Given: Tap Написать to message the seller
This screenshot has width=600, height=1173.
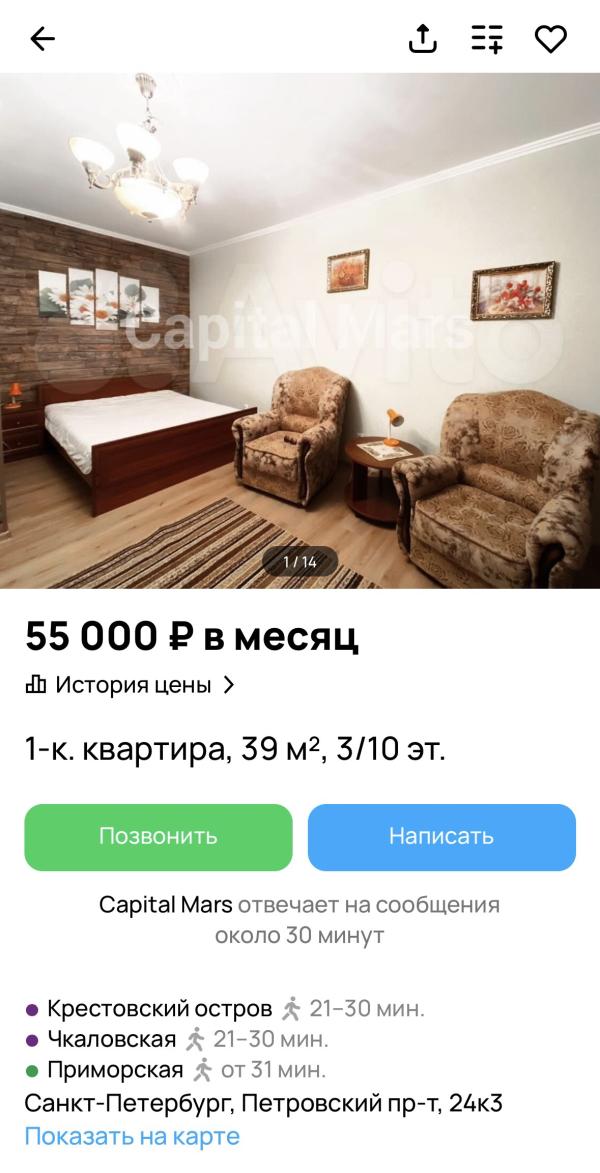Looking at the screenshot, I should pos(441,837).
